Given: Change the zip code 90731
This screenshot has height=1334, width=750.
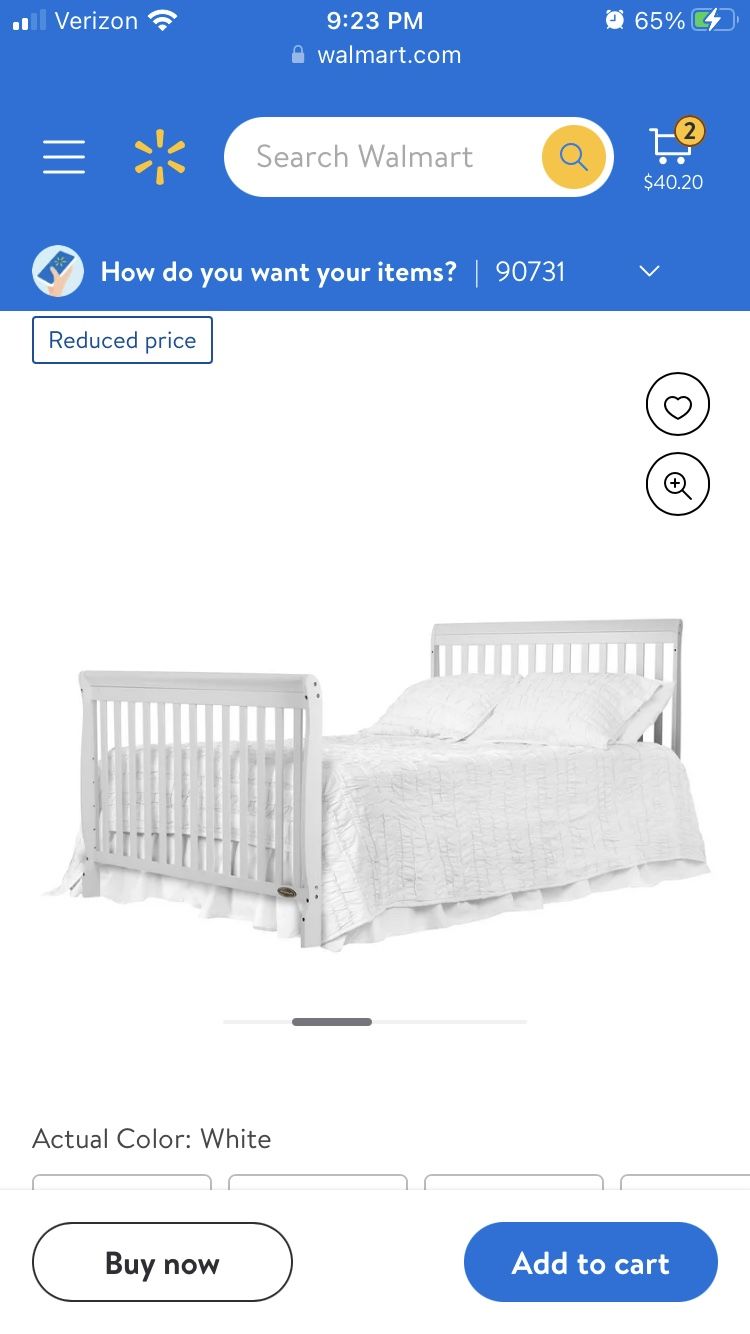Looking at the screenshot, I should point(530,271).
